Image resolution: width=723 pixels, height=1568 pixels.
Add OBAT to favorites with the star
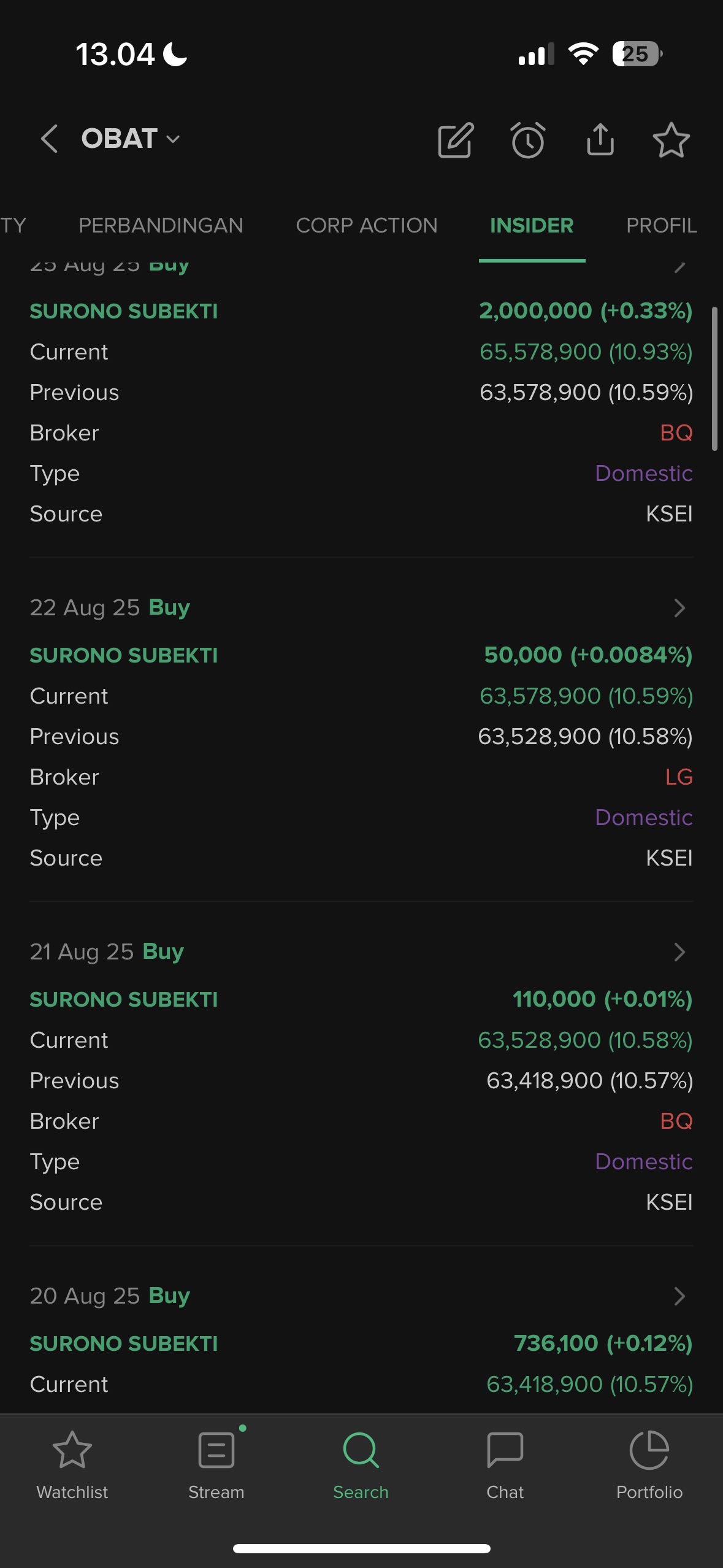671,140
